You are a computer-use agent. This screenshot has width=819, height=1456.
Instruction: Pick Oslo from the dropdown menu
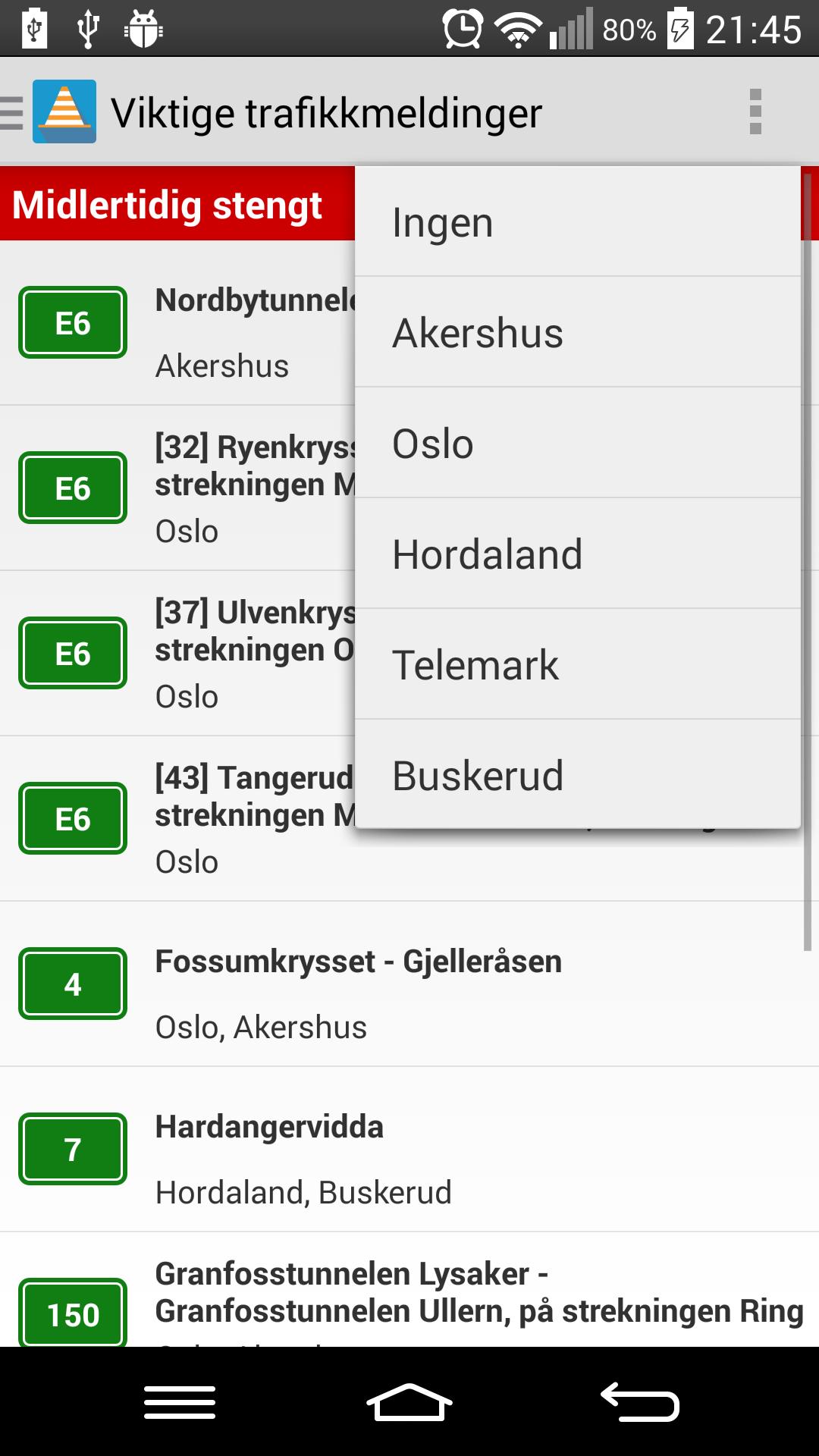click(576, 444)
